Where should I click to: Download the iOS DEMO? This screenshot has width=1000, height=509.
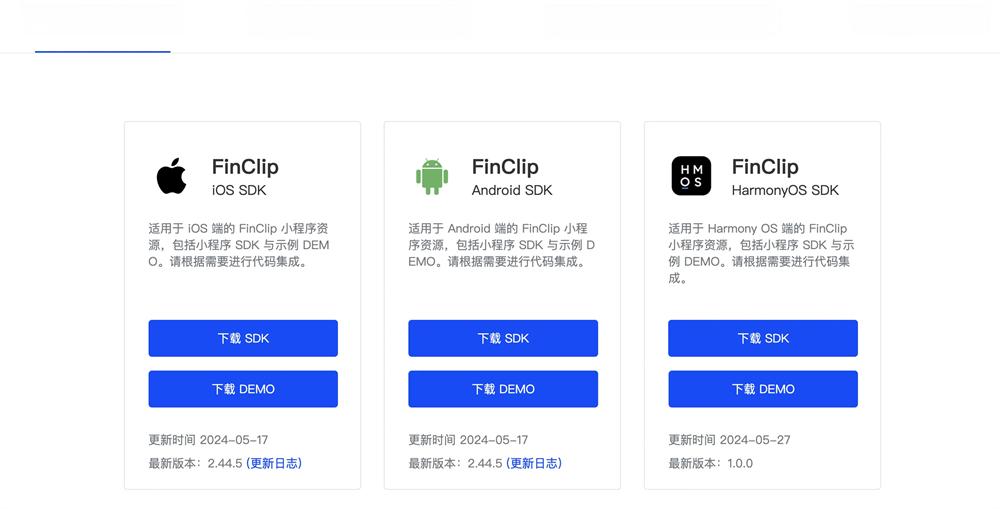click(243, 389)
